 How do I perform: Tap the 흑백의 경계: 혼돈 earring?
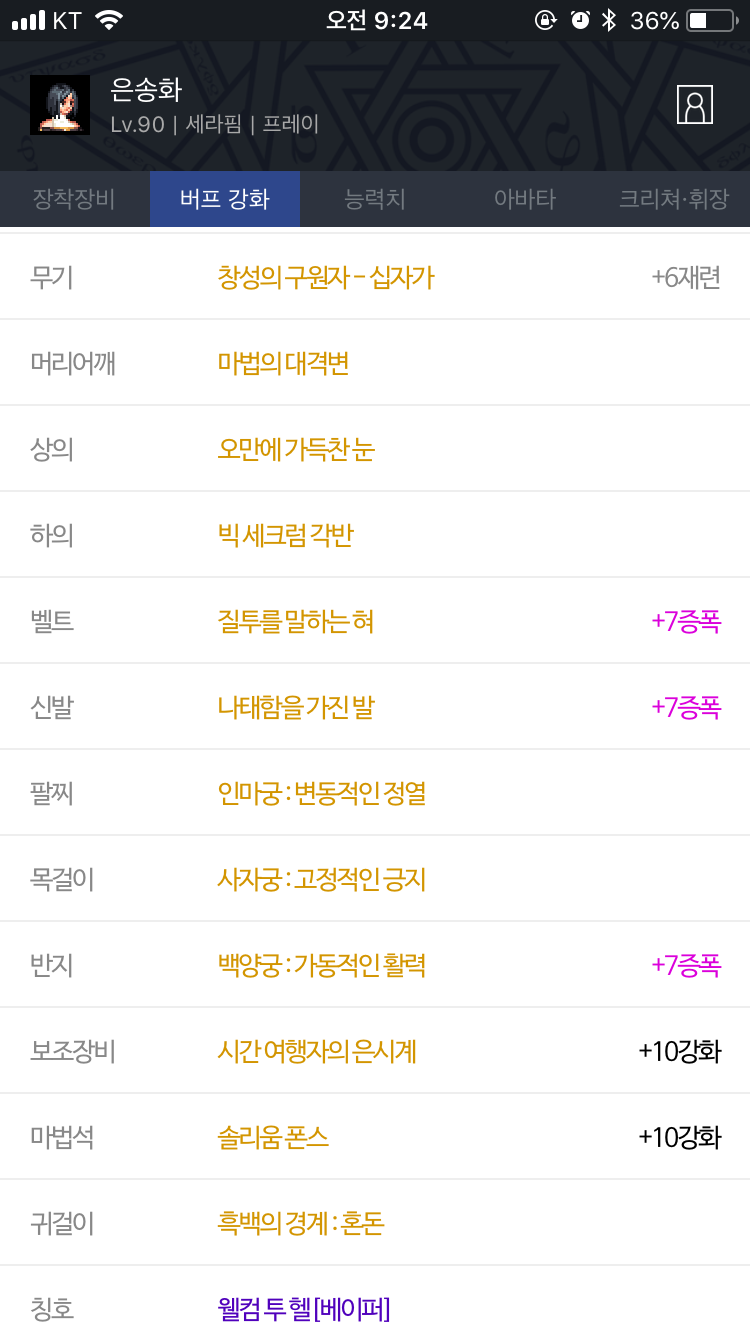pos(375,1223)
